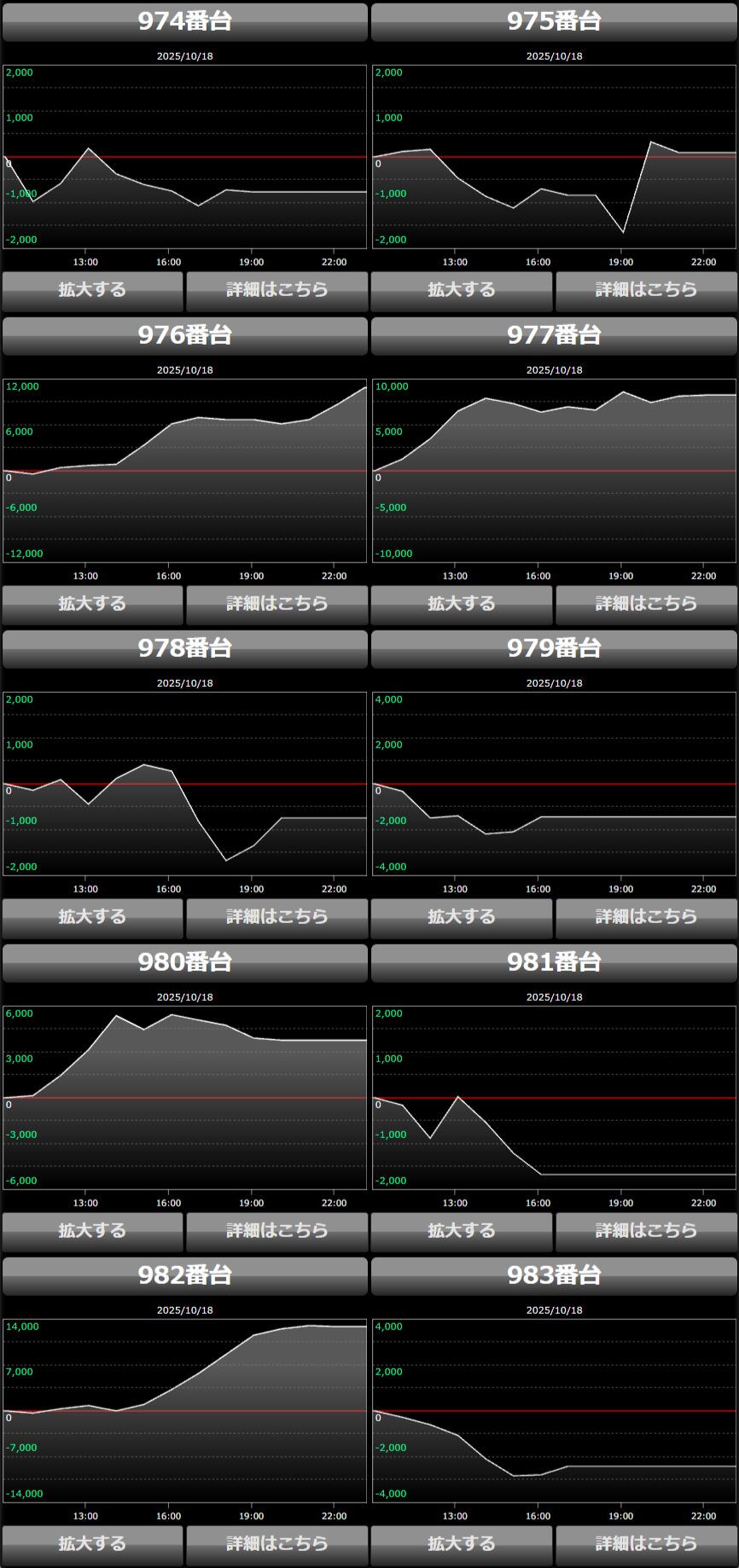Expand the graph of 977番台

[462, 604]
